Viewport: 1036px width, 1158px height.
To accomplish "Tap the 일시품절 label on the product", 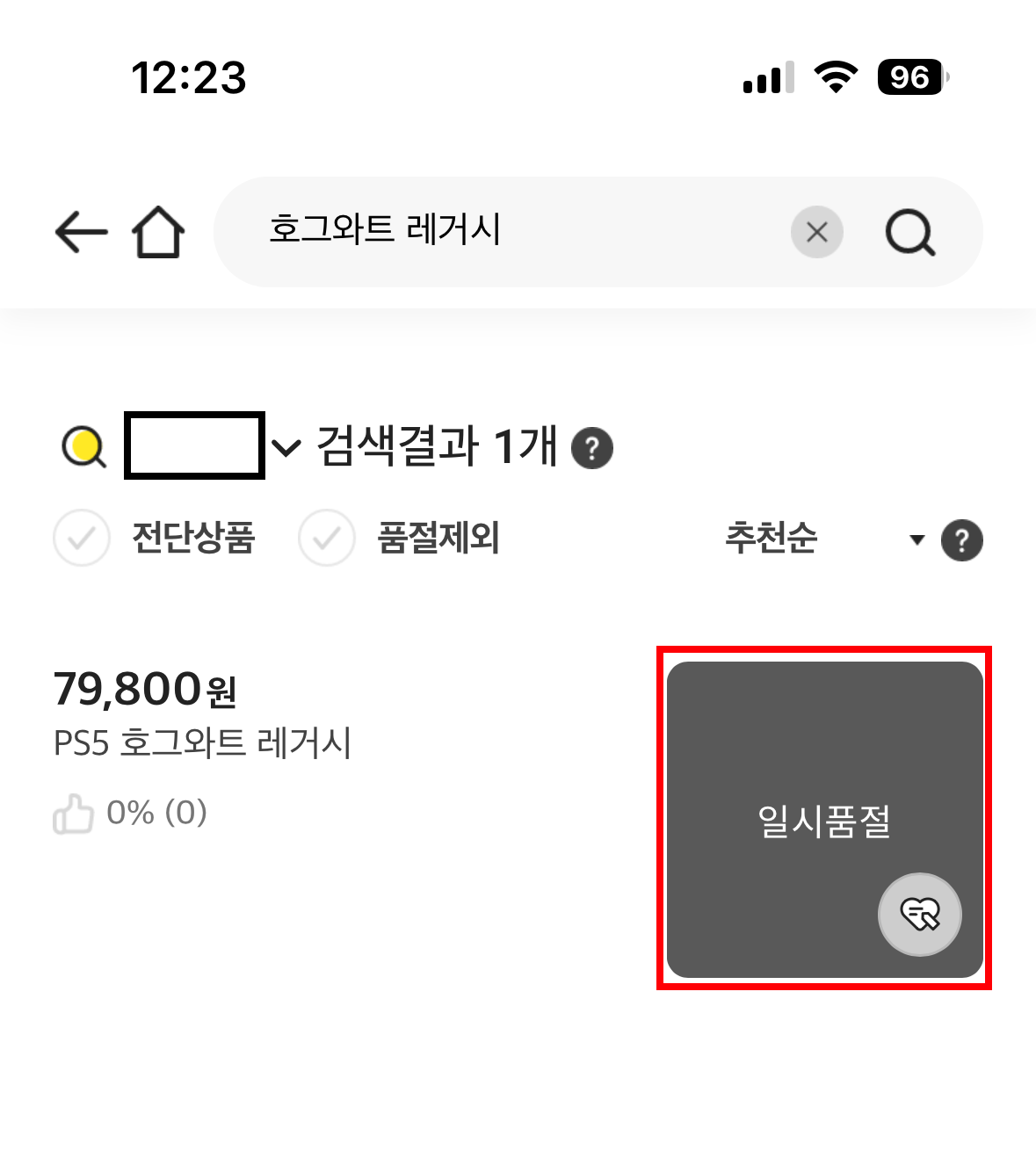I will pos(824,822).
